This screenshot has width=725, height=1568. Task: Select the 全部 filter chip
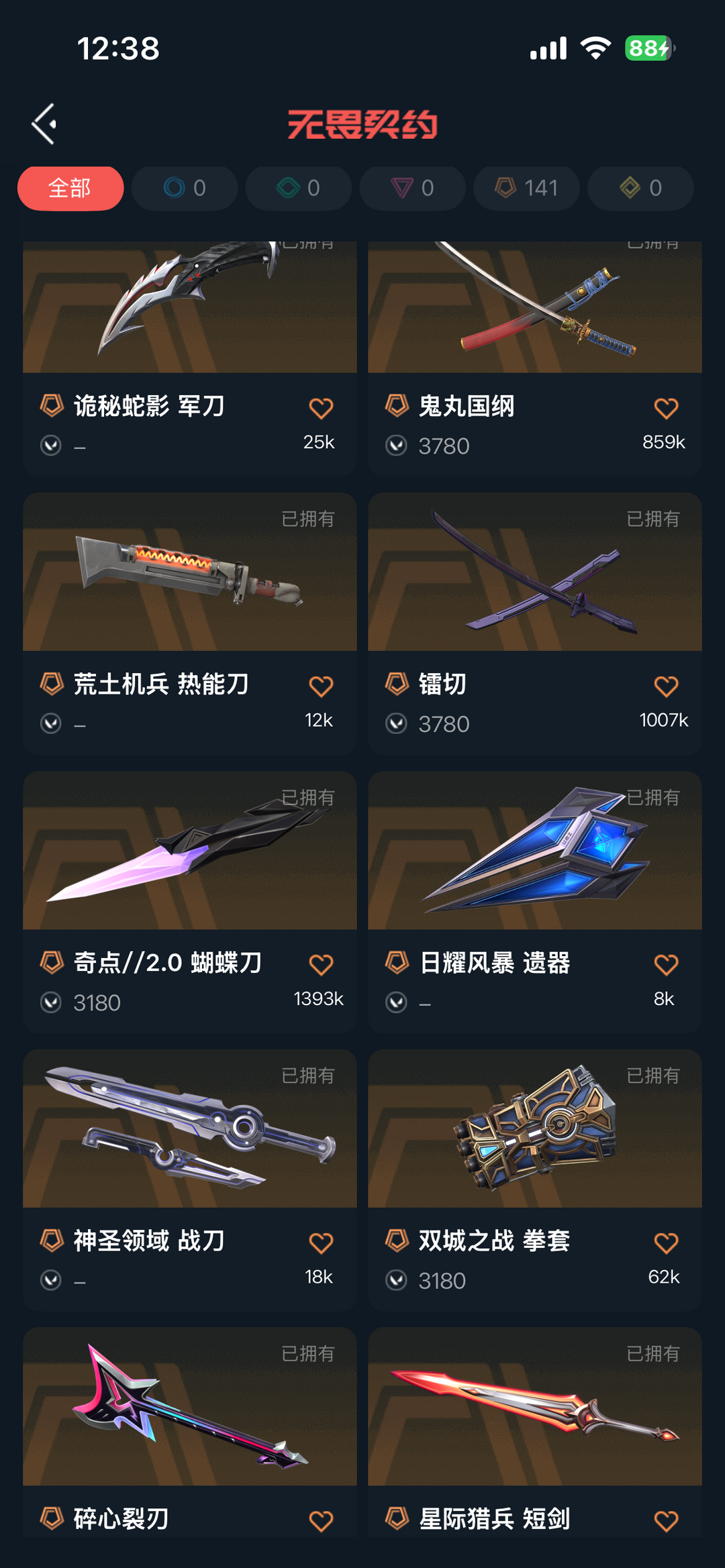[x=70, y=189]
